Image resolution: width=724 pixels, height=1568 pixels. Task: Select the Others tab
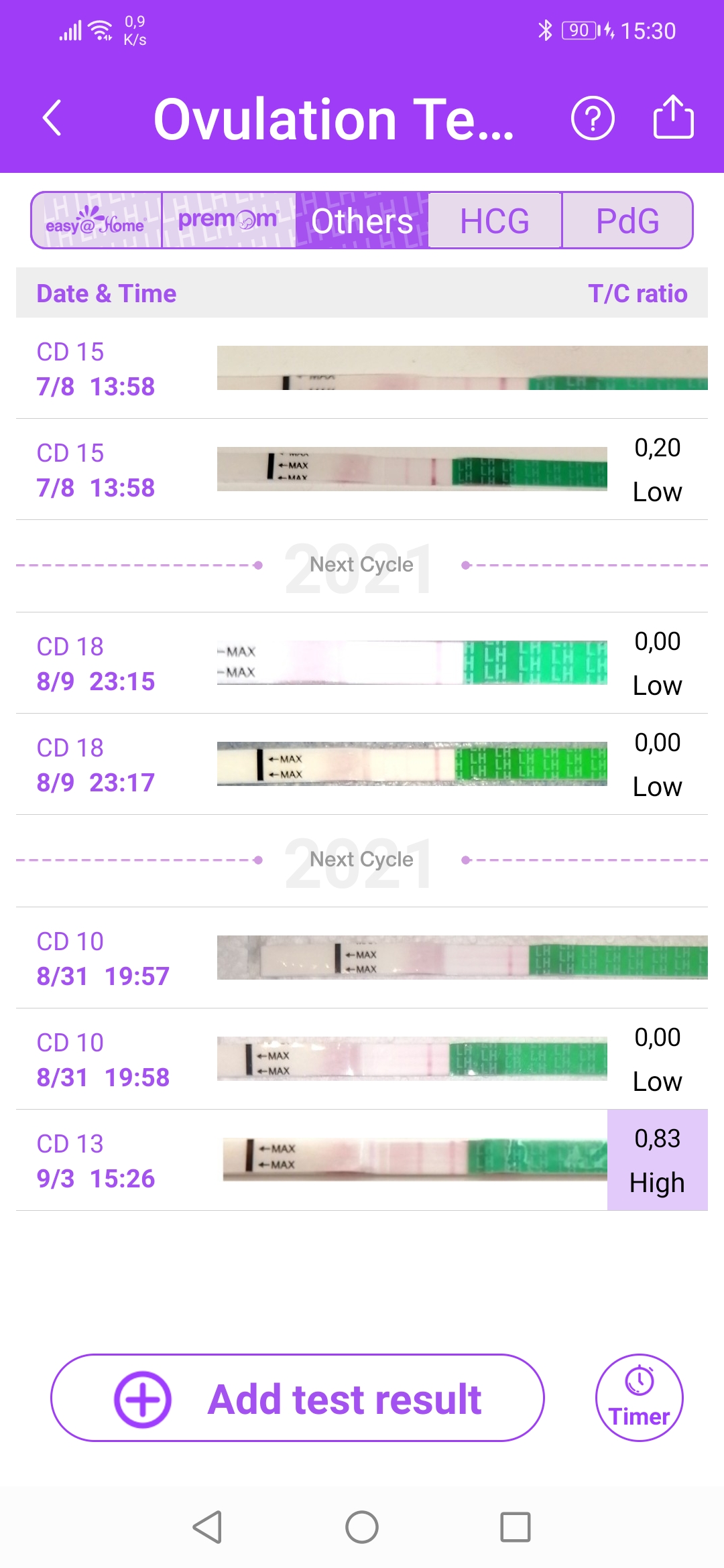point(362,220)
